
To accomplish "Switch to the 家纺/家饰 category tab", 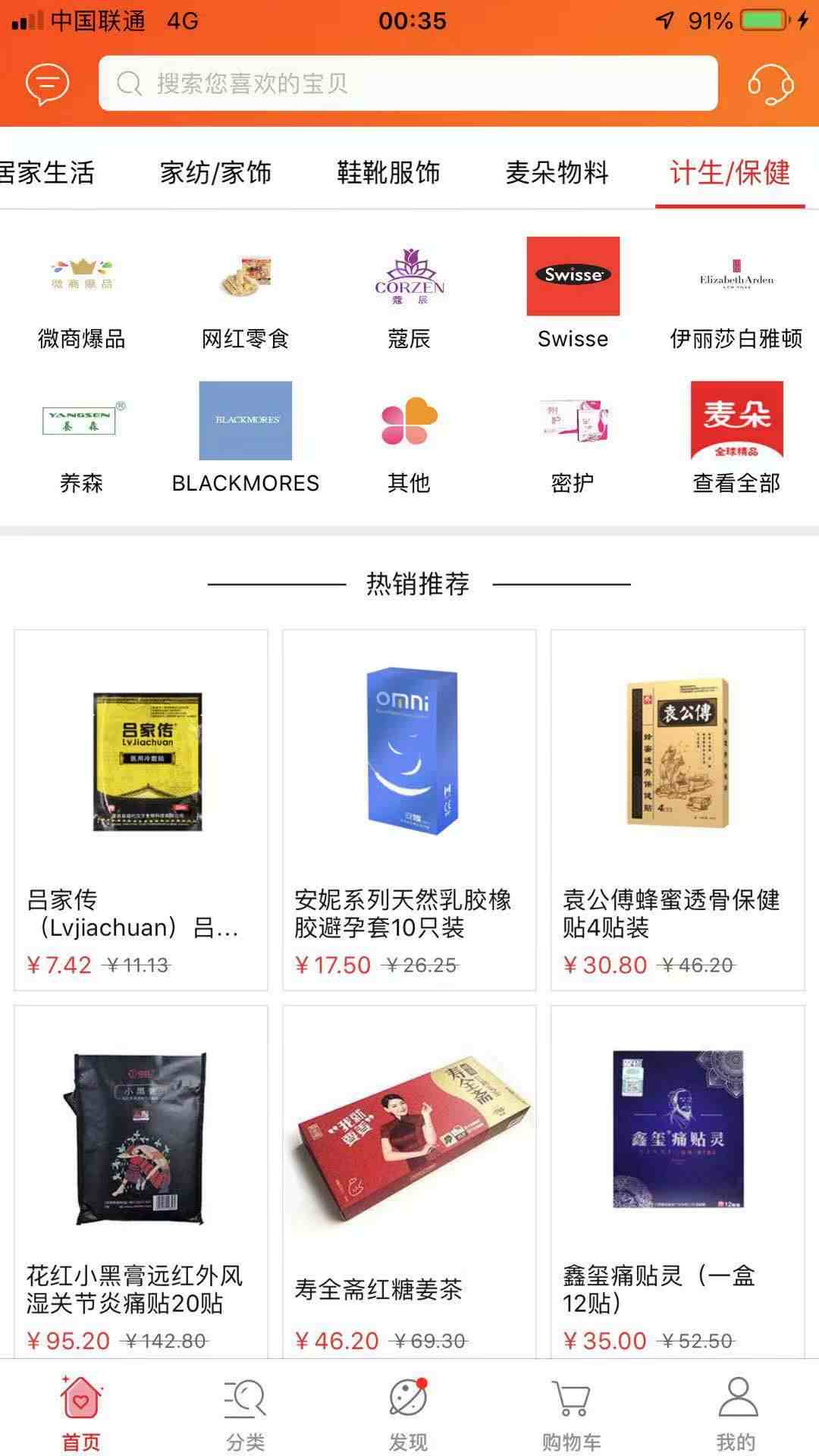I will point(215,173).
